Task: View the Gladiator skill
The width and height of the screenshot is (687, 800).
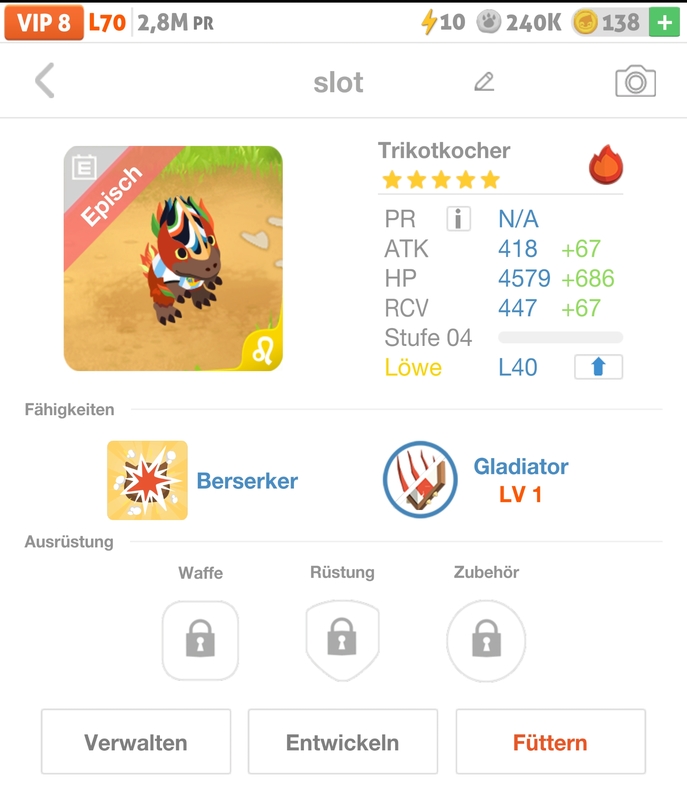Action: (x=420, y=480)
